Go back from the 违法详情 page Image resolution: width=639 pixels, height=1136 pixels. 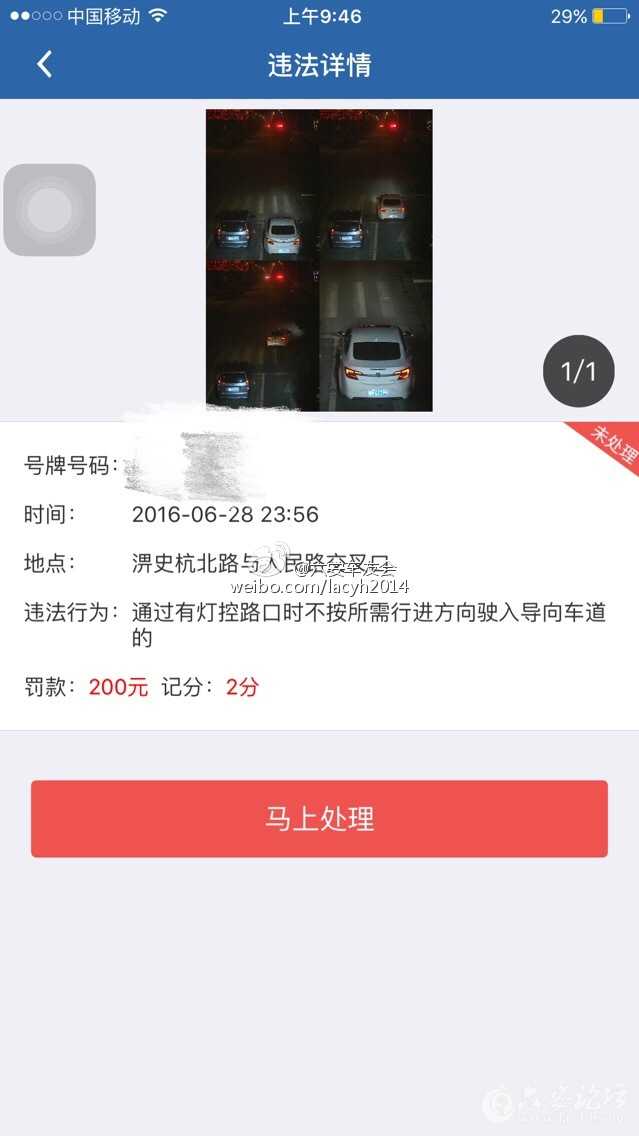(44, 65)
